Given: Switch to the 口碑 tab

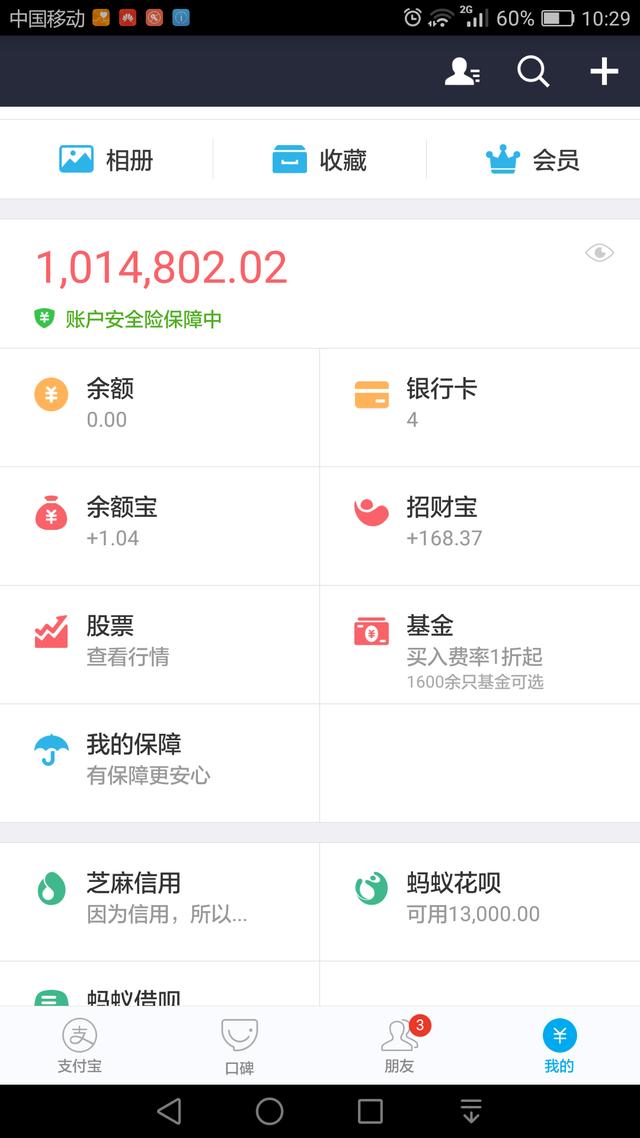Looking at the screenshot, I should coord(239,1046).
